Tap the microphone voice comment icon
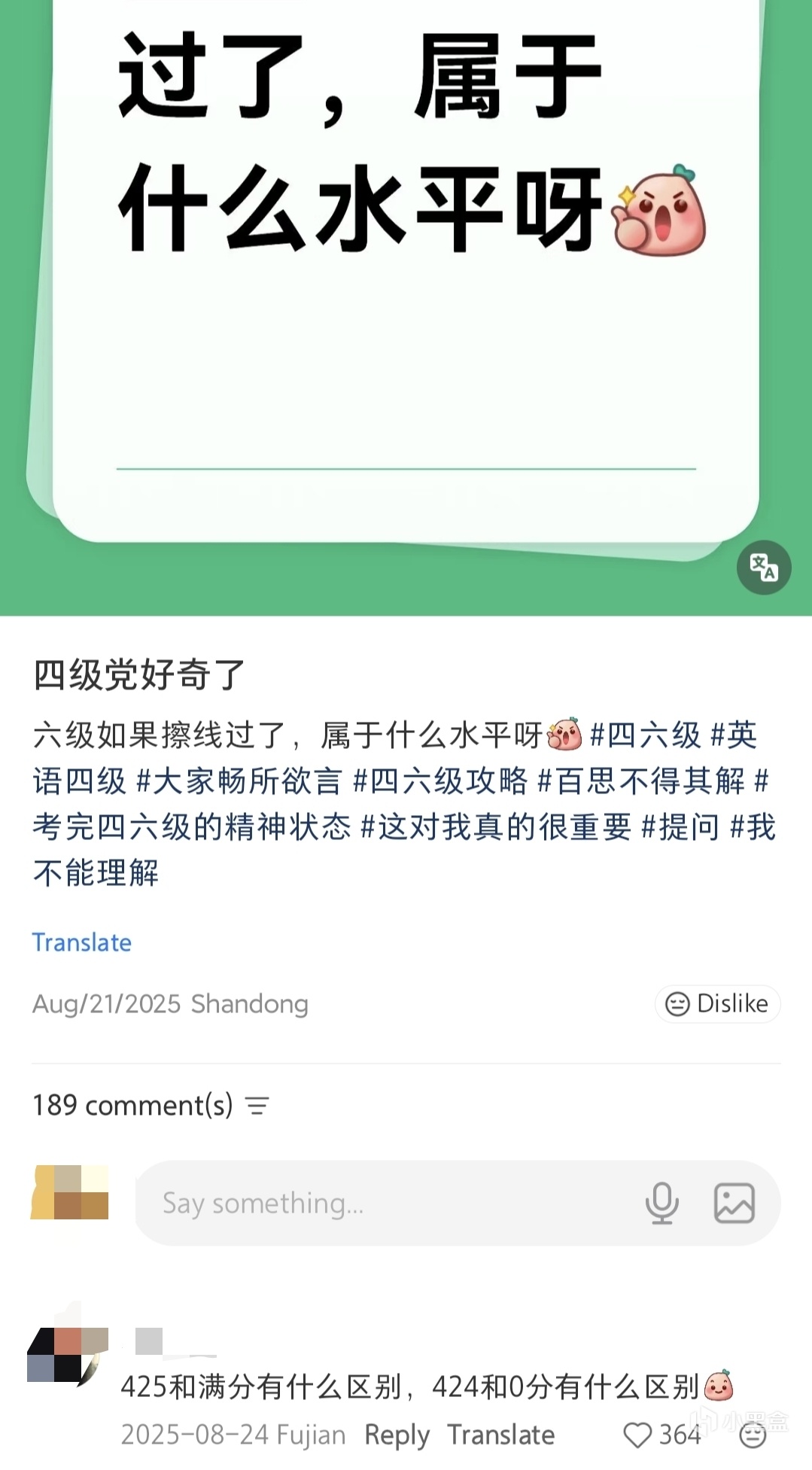The height and width of the screenshot is (1470, 812). click(x=661, y=1203)
